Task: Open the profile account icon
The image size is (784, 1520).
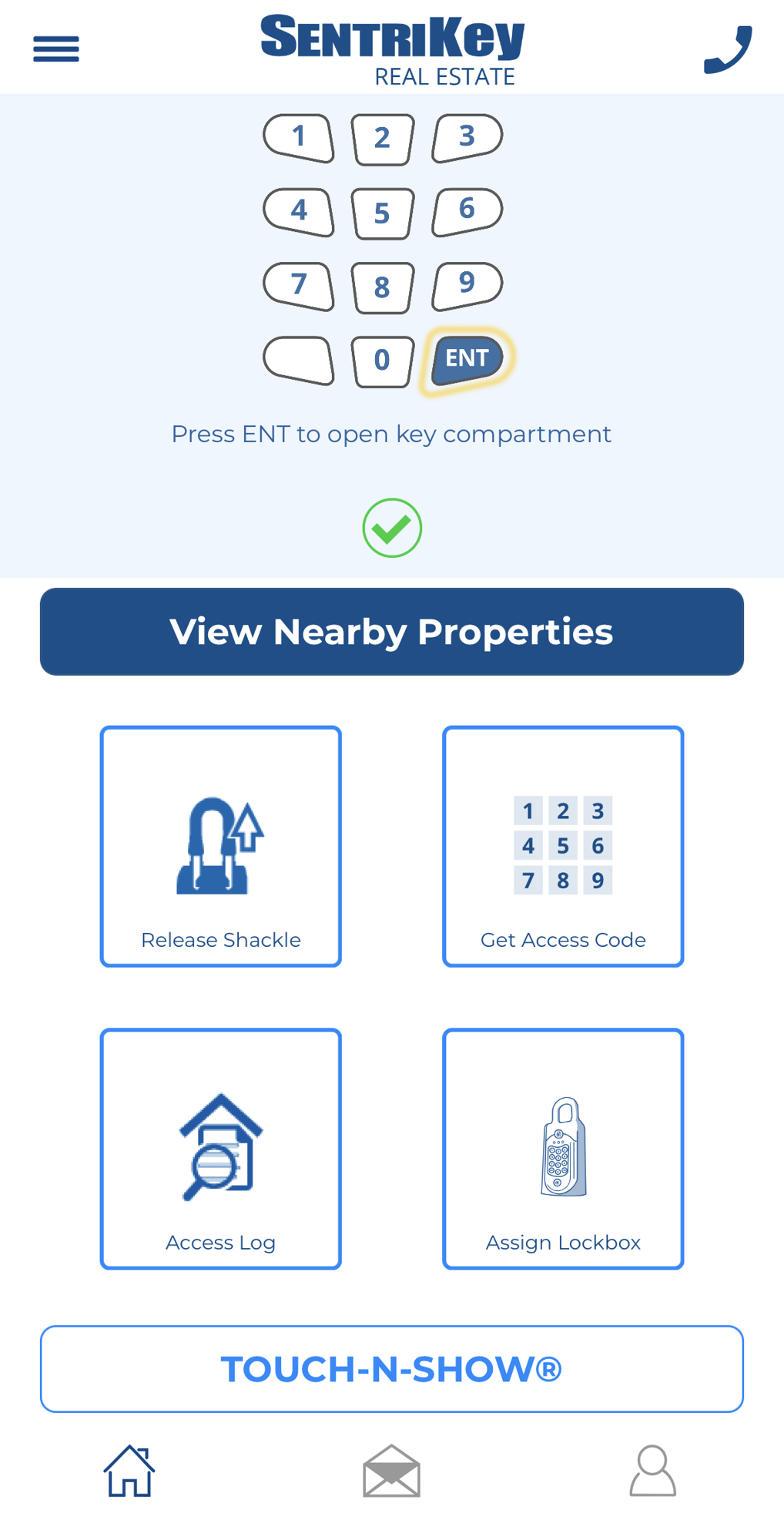Action: tap(653, 1469)
